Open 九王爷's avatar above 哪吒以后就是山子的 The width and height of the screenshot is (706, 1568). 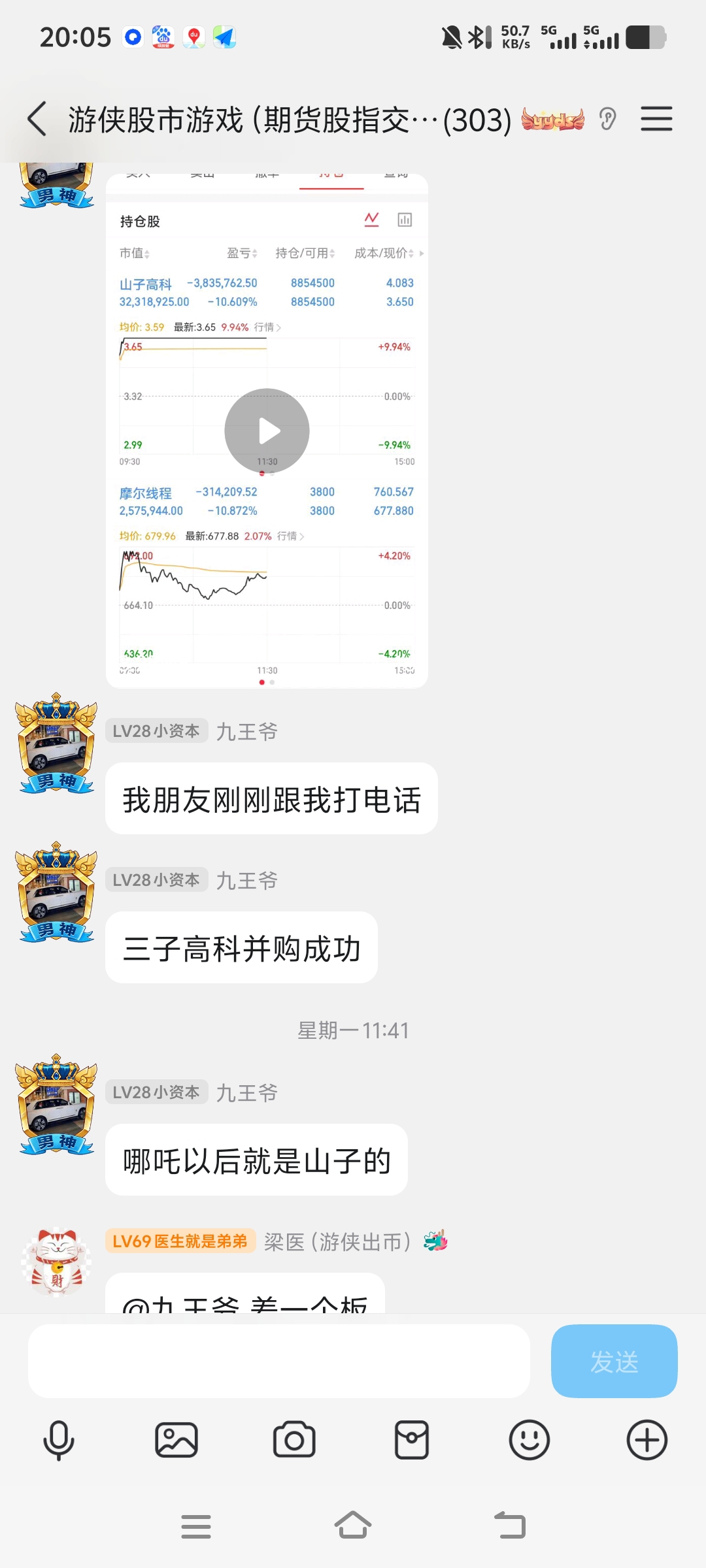pyautogui.click(x=56, y=1104)
